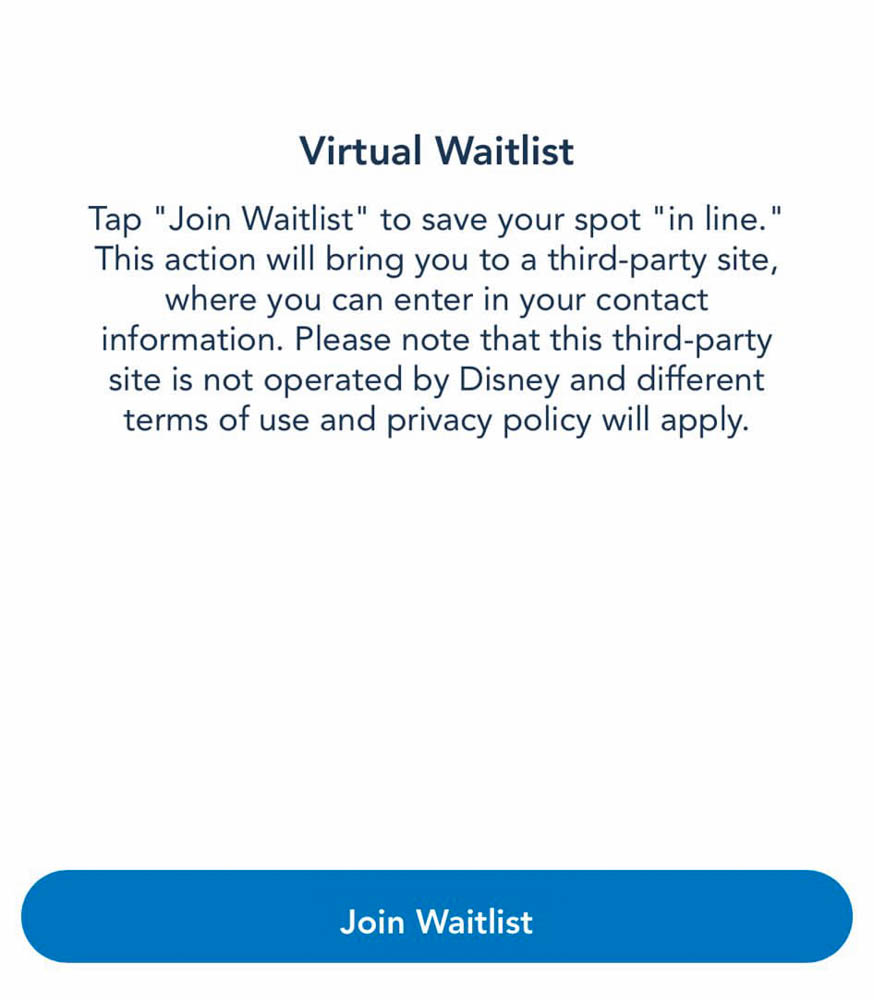The image size is (874, 1000).
Task: Tap the Join Waitlist button
Action: (x=437, y=917)
